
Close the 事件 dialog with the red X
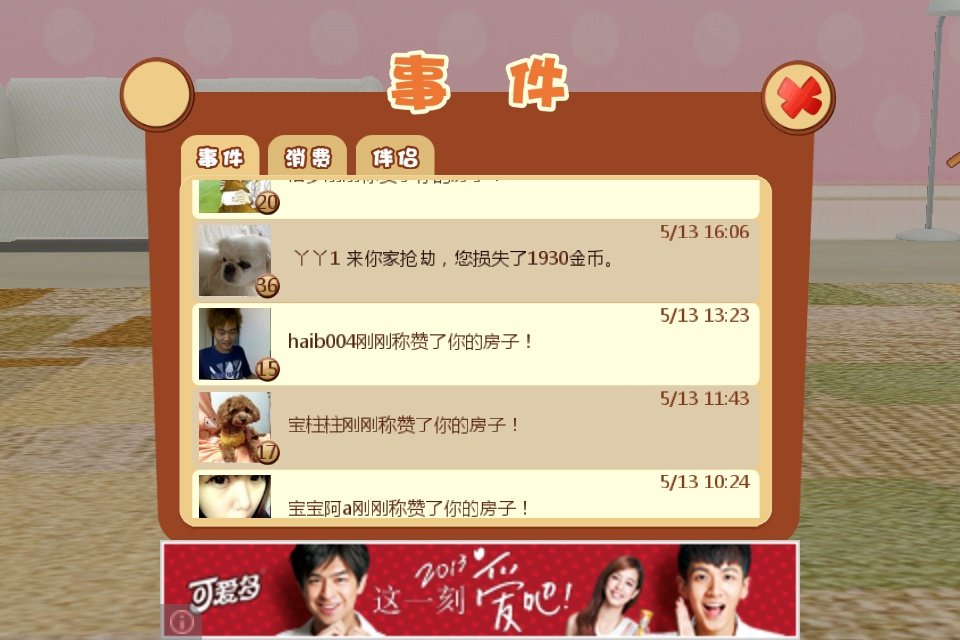tap(798, 98)
